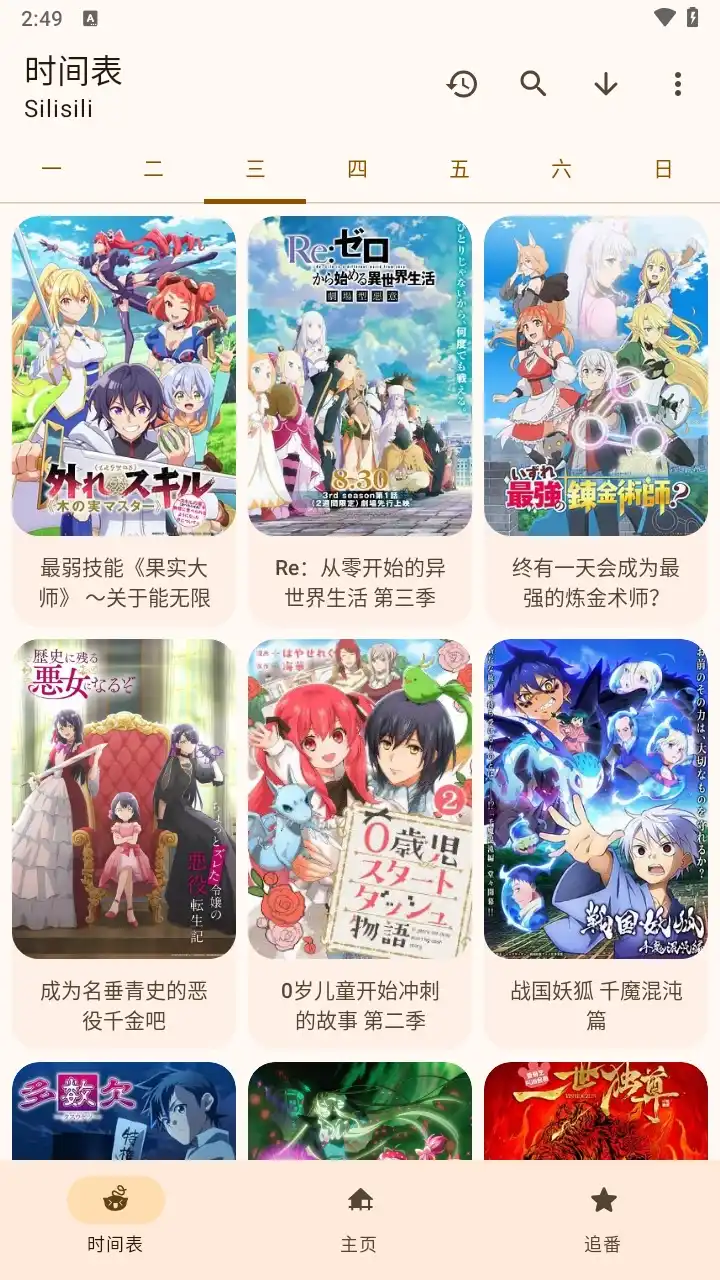The image size is (720, 1280).
Task: Select the 四 (Thursday) tab
Action: click(357, 169)
